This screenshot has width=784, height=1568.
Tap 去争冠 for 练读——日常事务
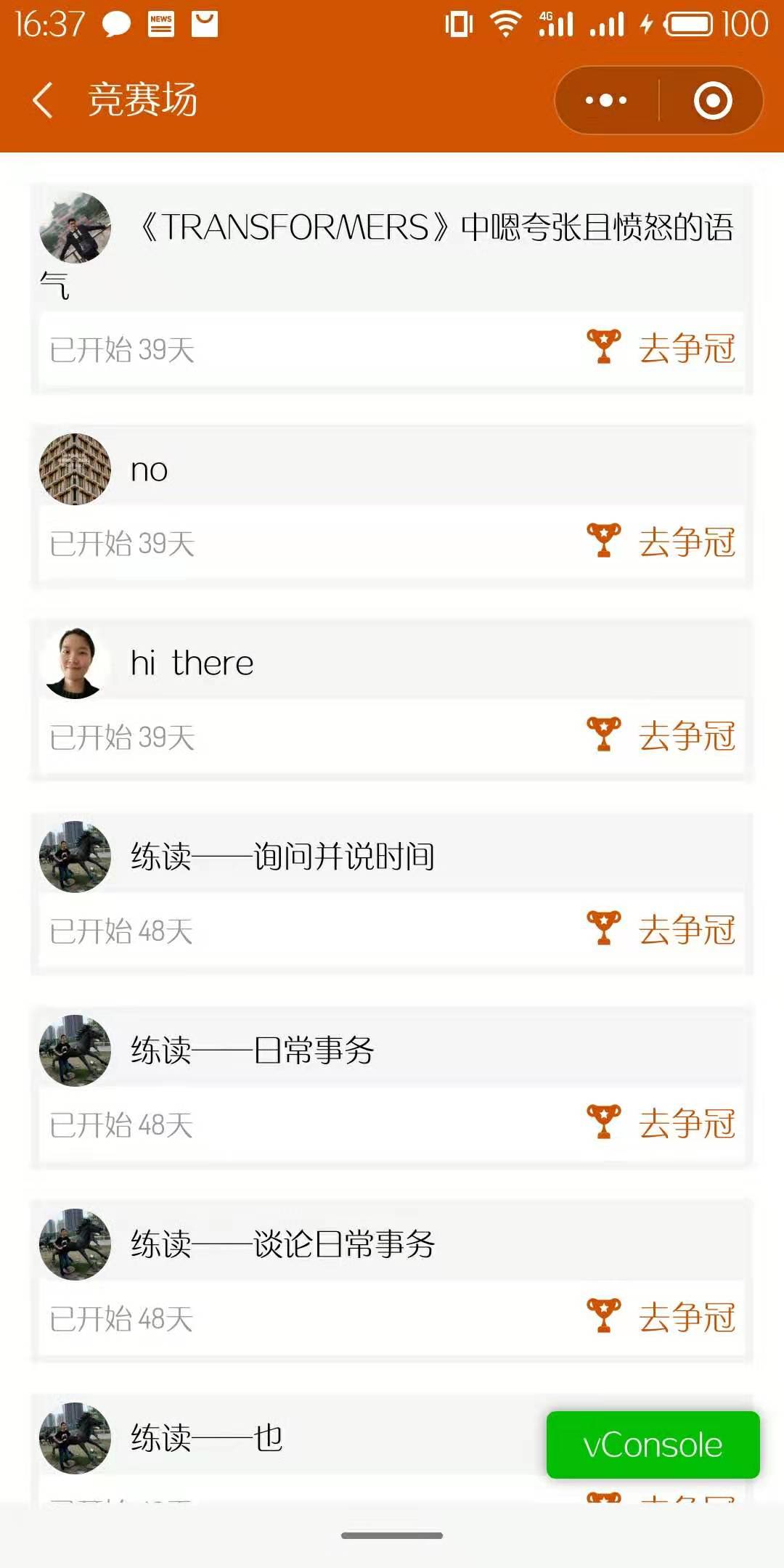pos(661,1124)
